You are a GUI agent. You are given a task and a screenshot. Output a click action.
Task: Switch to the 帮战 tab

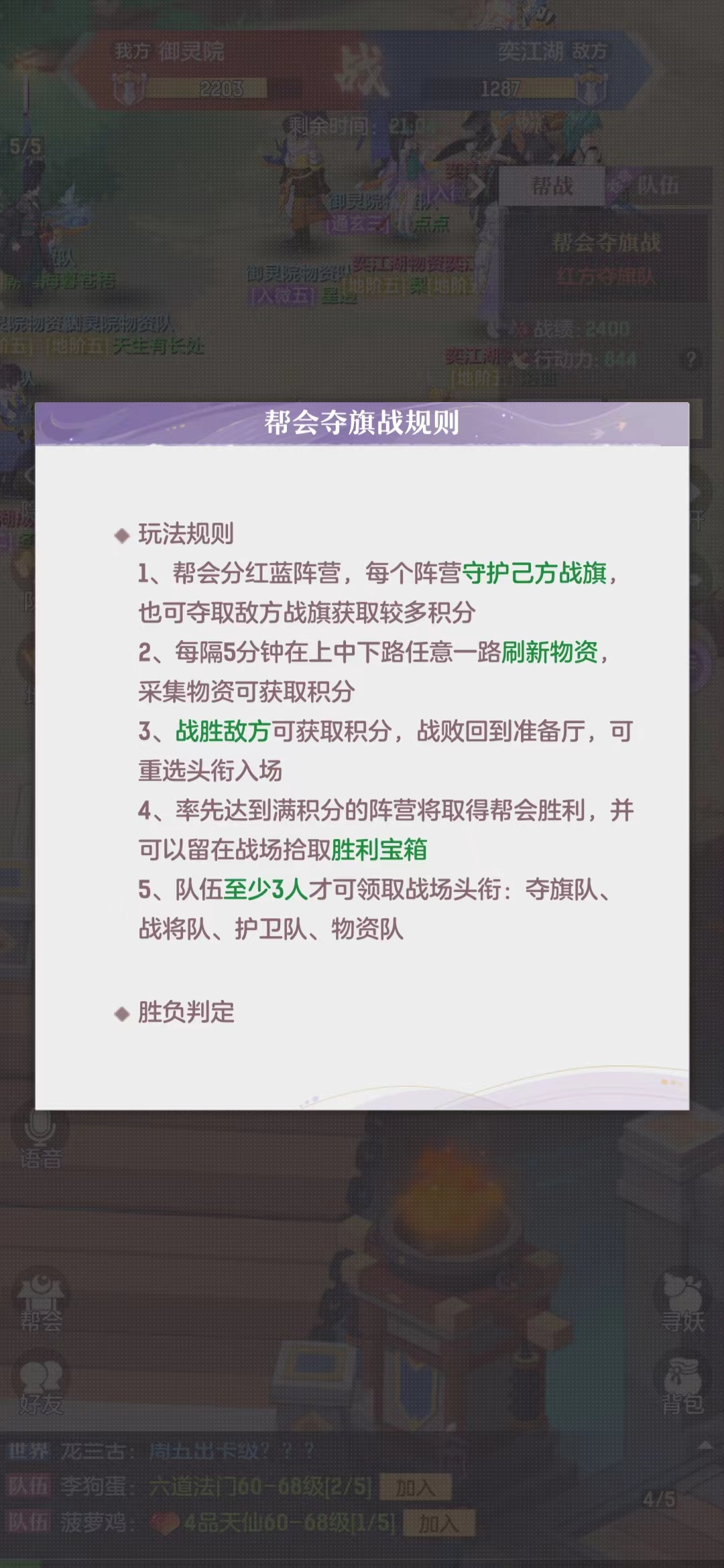pyautogui.click(x=552, y=186)
